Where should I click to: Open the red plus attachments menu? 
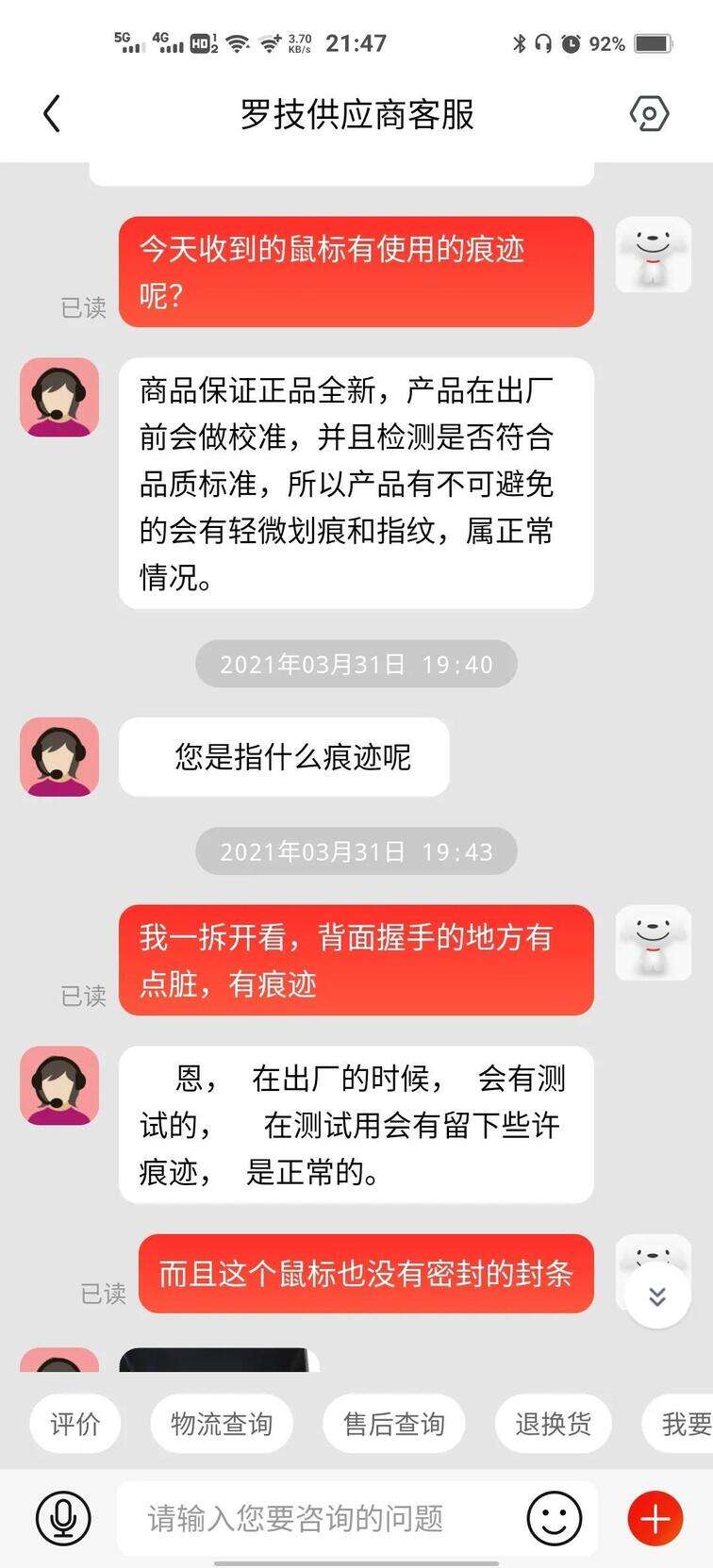pyautogui.click(x=655, y=1518)
